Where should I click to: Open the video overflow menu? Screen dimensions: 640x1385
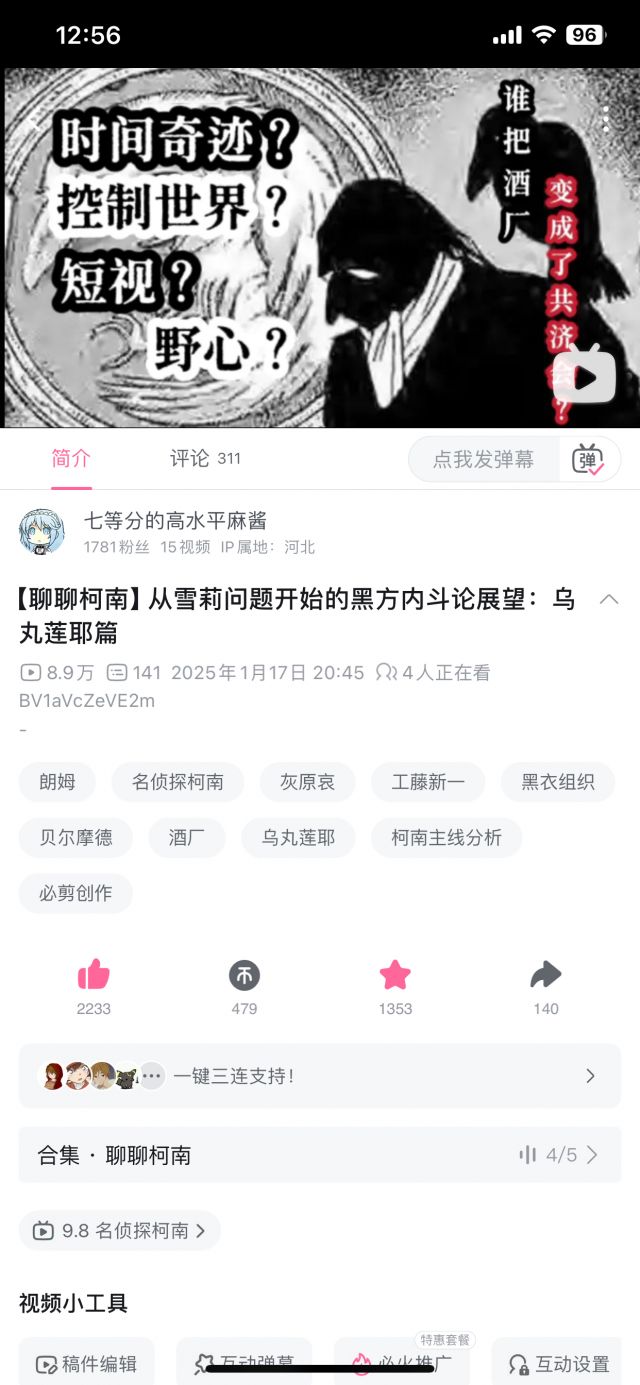click(605, 119)
